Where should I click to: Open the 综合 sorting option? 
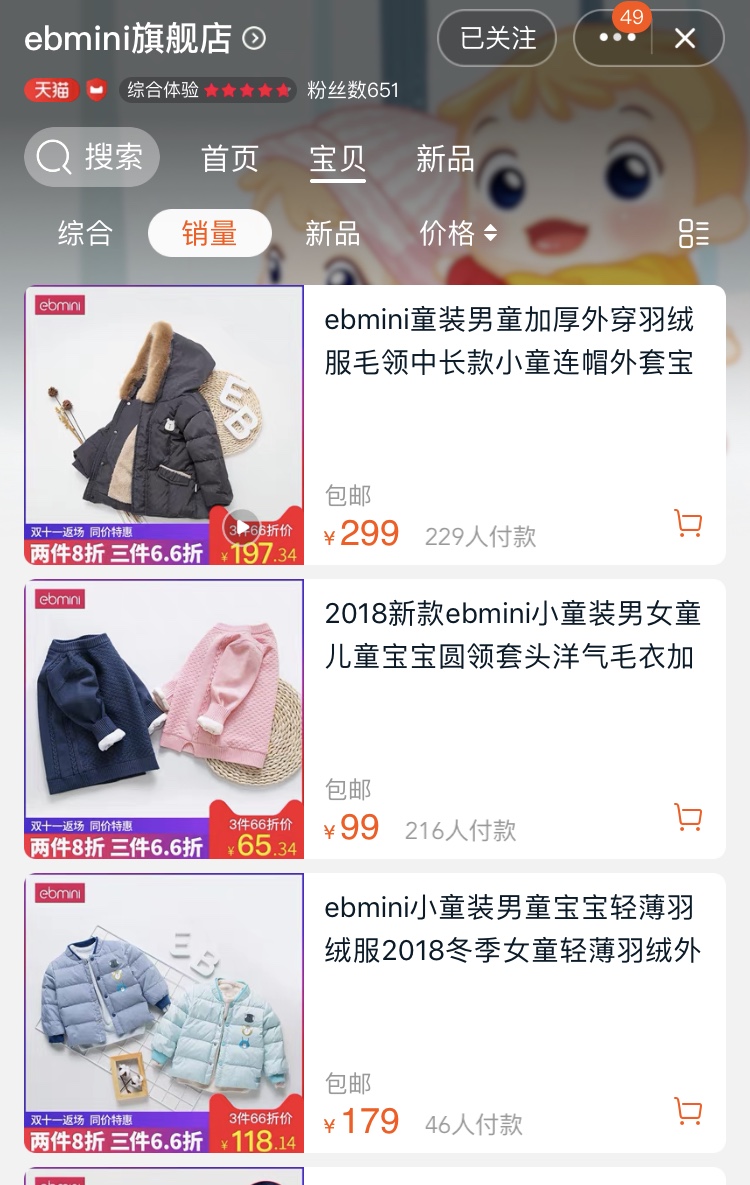coord(86,233)
